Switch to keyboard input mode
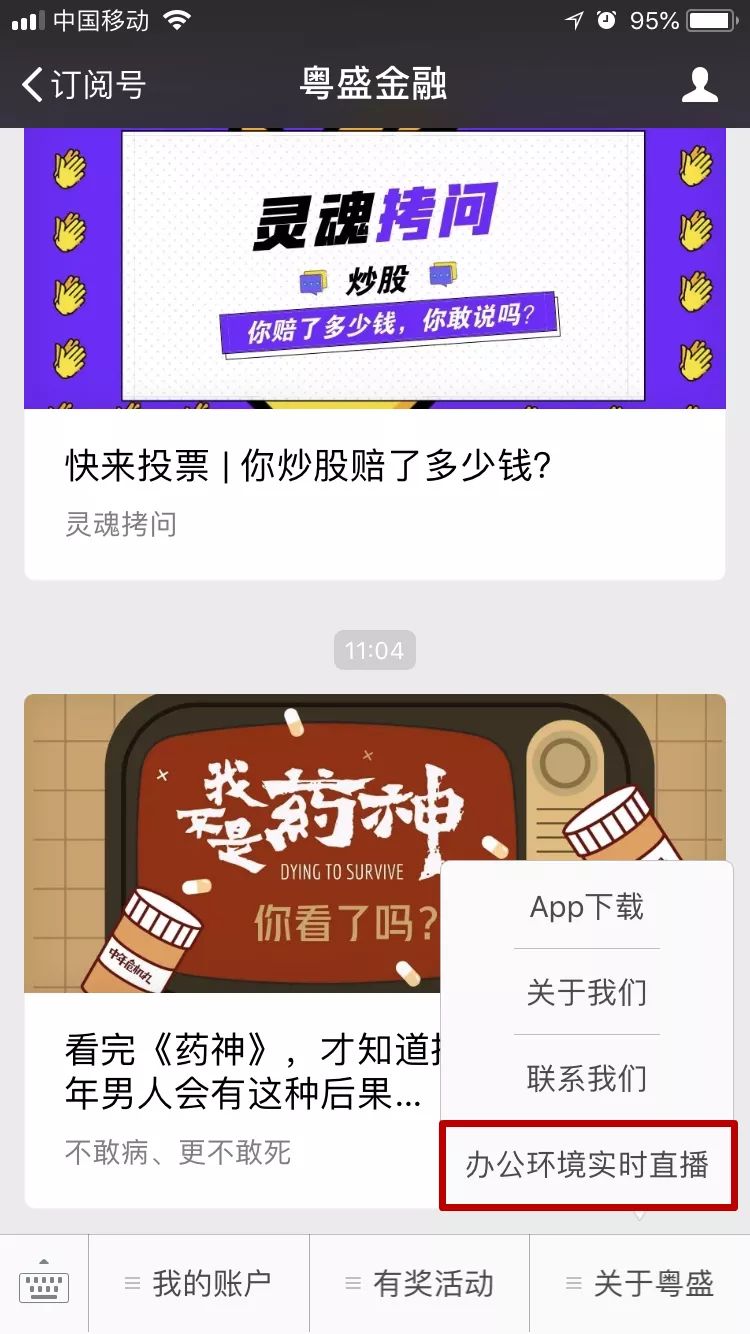The image size is (750, 1334). pyautogui.click(x=44, y=1285)
